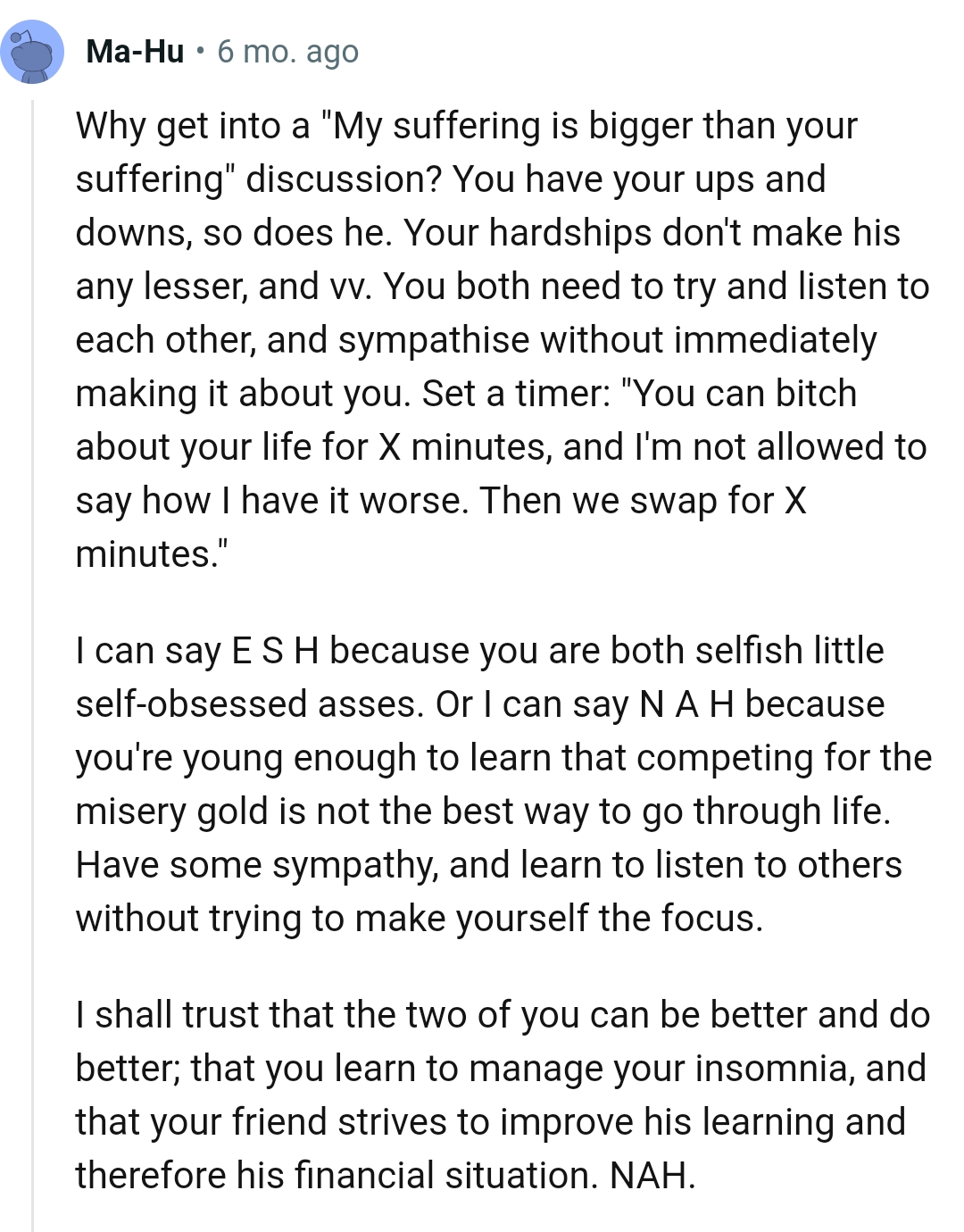Open Ma-Hu's profile avatar
This screenshot has width=964, height=1232.
point(32,54)
